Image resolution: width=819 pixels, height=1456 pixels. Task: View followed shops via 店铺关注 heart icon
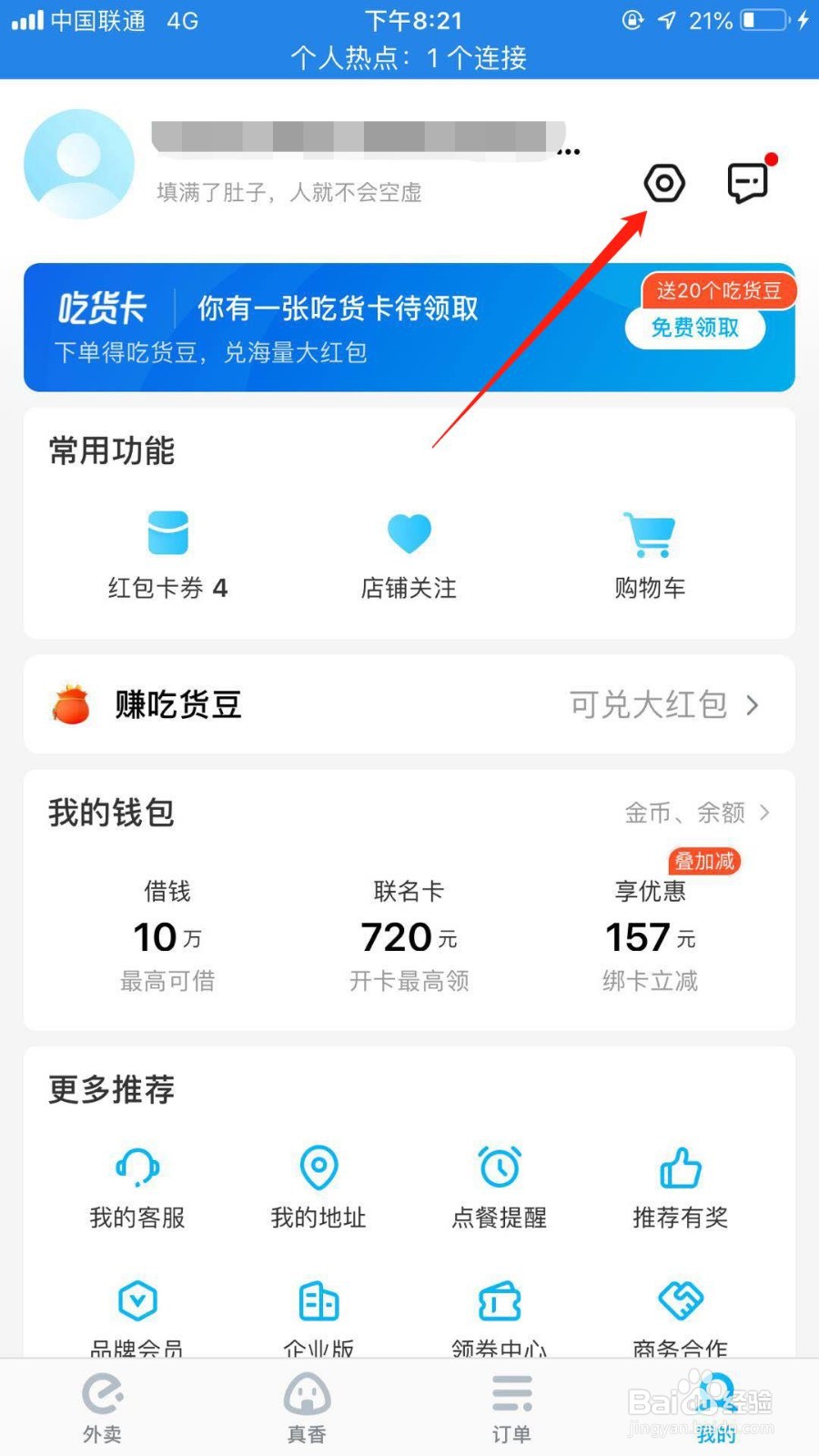tap(408, 532)
